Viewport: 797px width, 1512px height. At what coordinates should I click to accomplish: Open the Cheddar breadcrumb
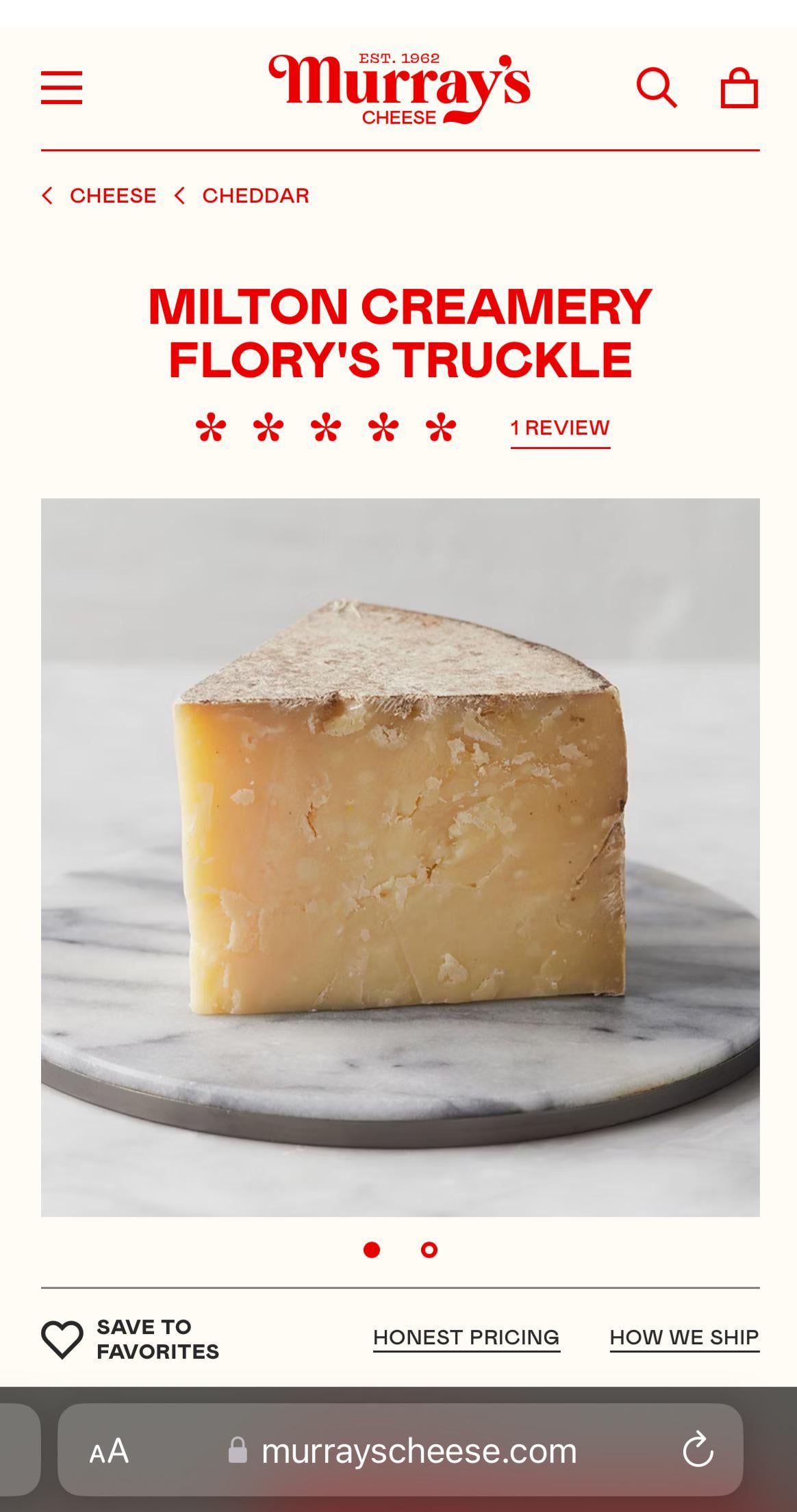(x=255, y=196)
